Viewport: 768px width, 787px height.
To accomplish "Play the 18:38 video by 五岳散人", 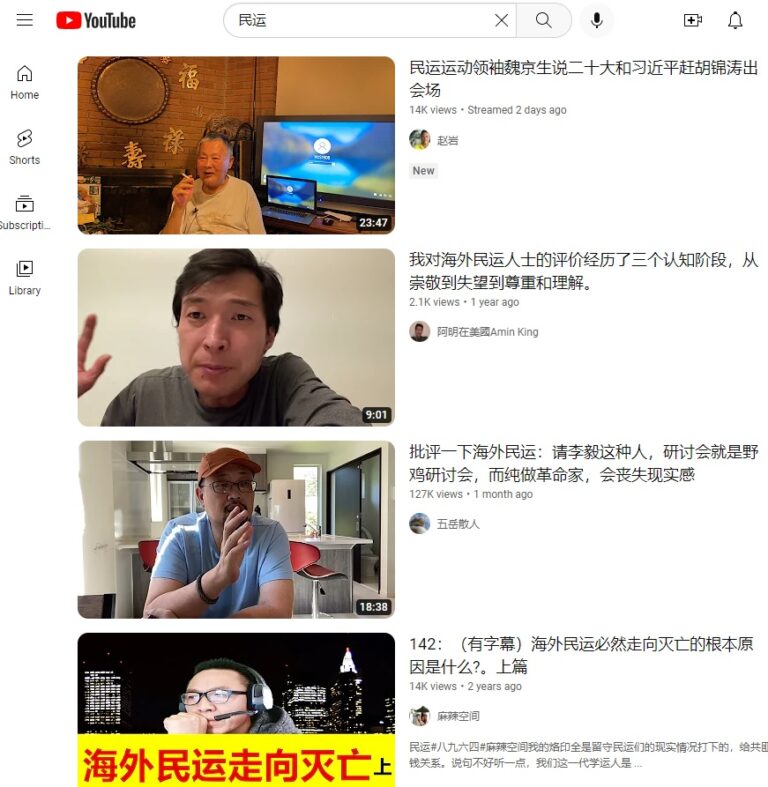I will pyautogui.click(x=236, y=529).
